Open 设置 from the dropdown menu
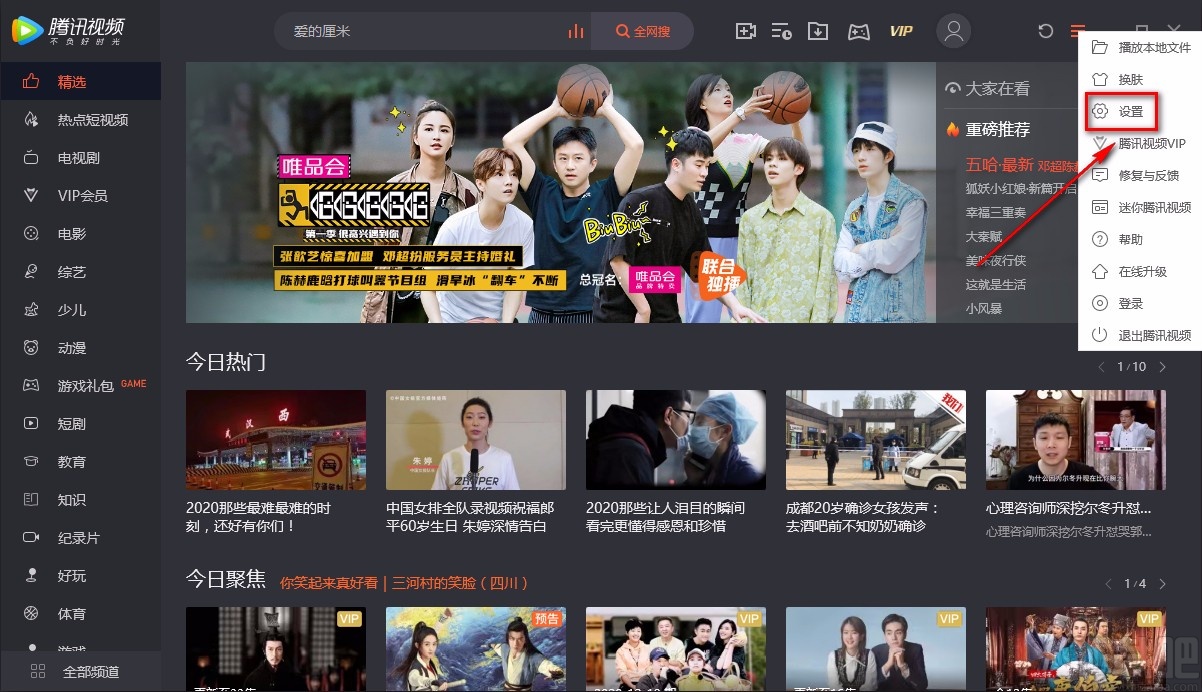The width and height of the screenshot is (1202, 692). coord(1130,111)
